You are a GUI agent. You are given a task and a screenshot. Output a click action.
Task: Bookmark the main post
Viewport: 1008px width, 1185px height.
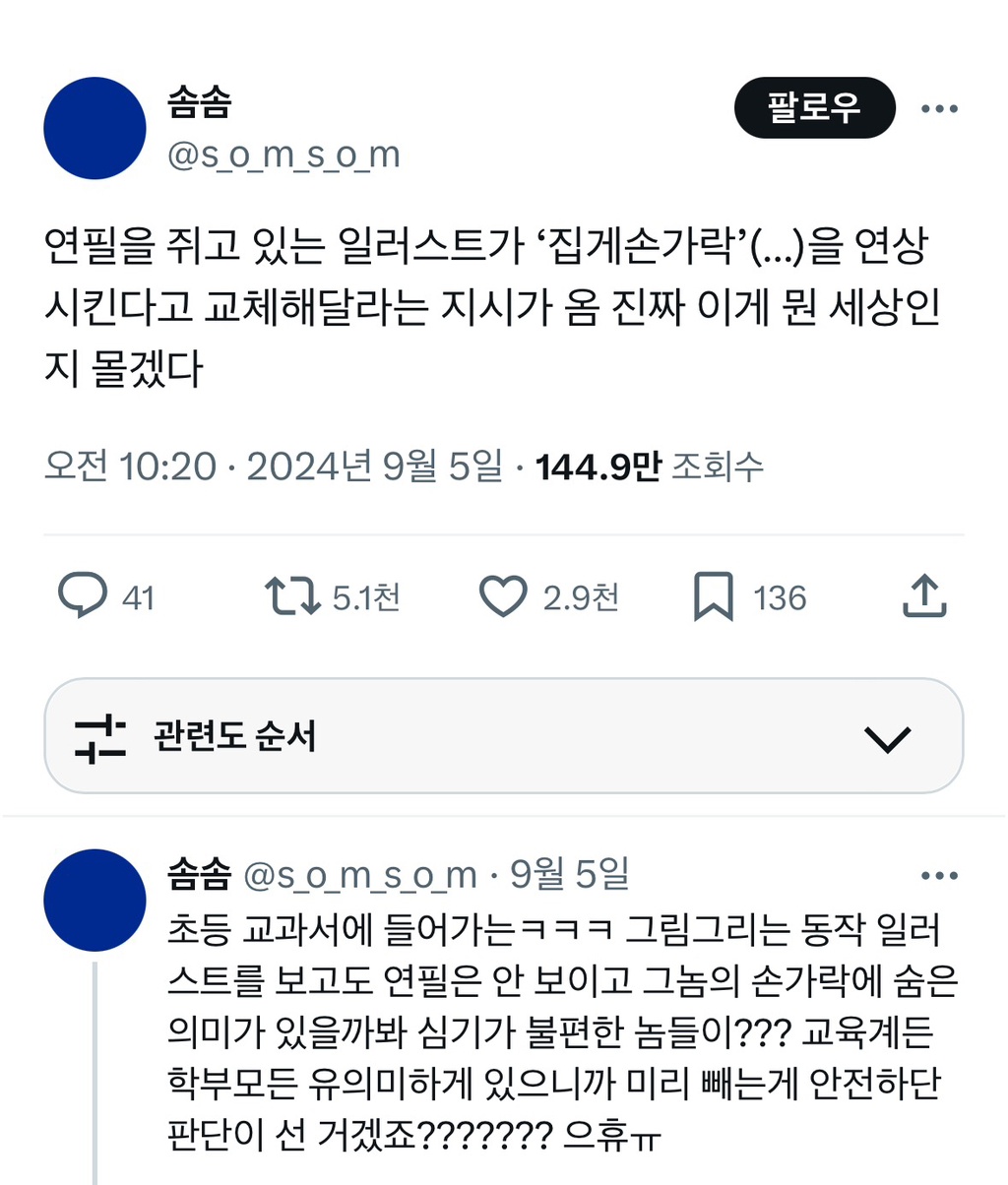[714, 596]
